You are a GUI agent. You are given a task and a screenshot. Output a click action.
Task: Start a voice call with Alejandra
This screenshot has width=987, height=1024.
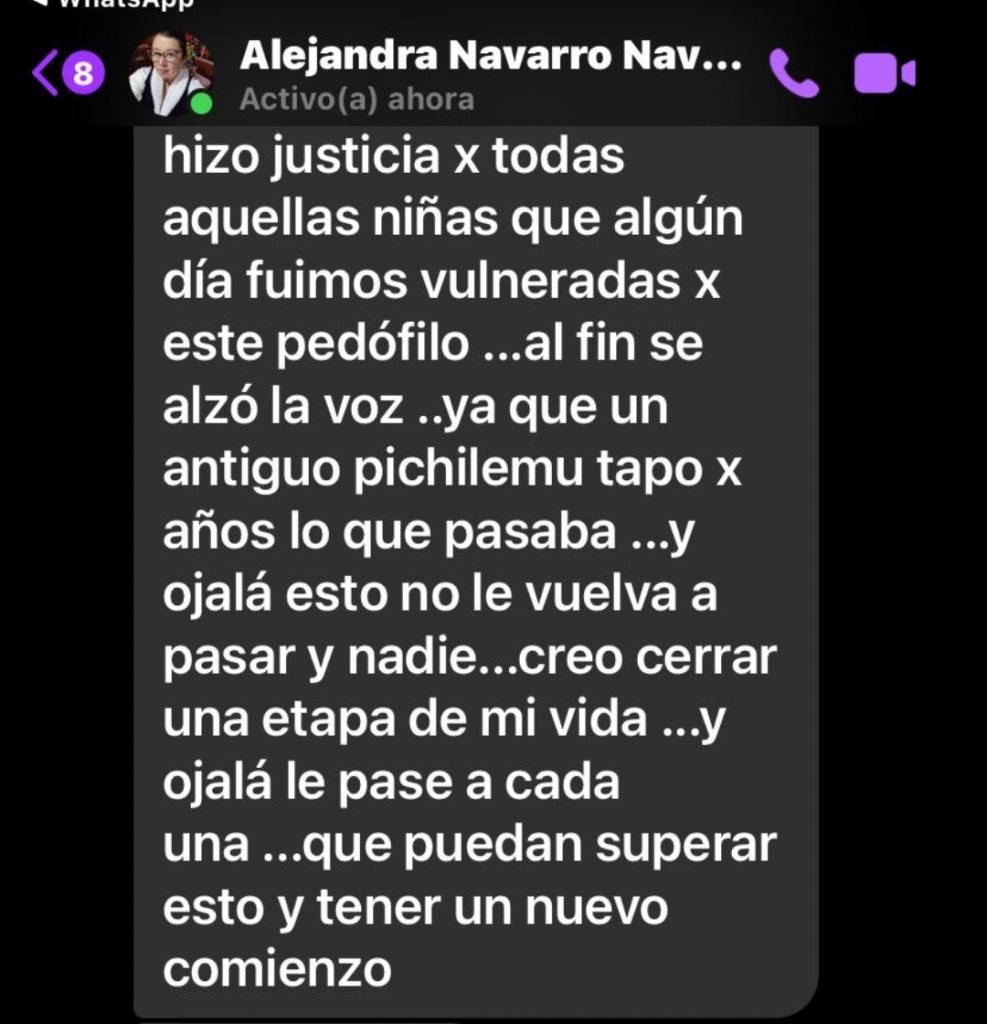click(793, 74)
